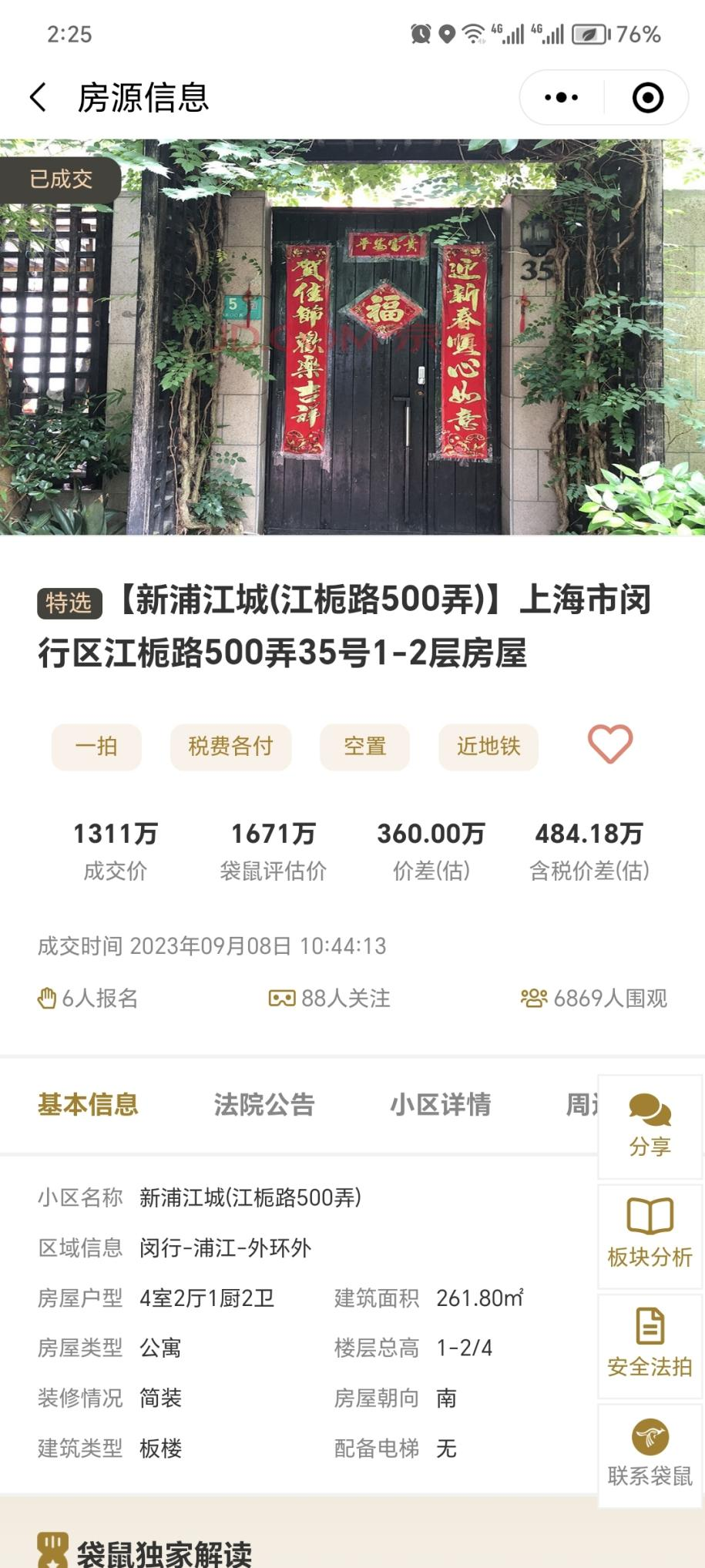This screenshot has height=1568, width=705.
Task: Switch to the 法院公告 tab
Action: (x=264, y=1104)
